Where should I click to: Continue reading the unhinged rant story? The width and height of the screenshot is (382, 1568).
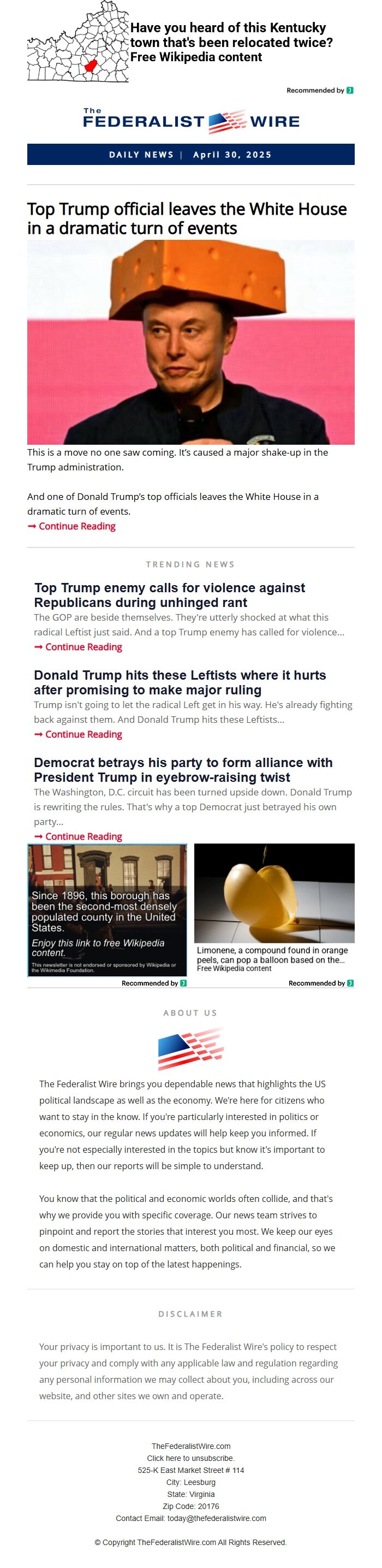pyautogui.click(x=83, y=647)
